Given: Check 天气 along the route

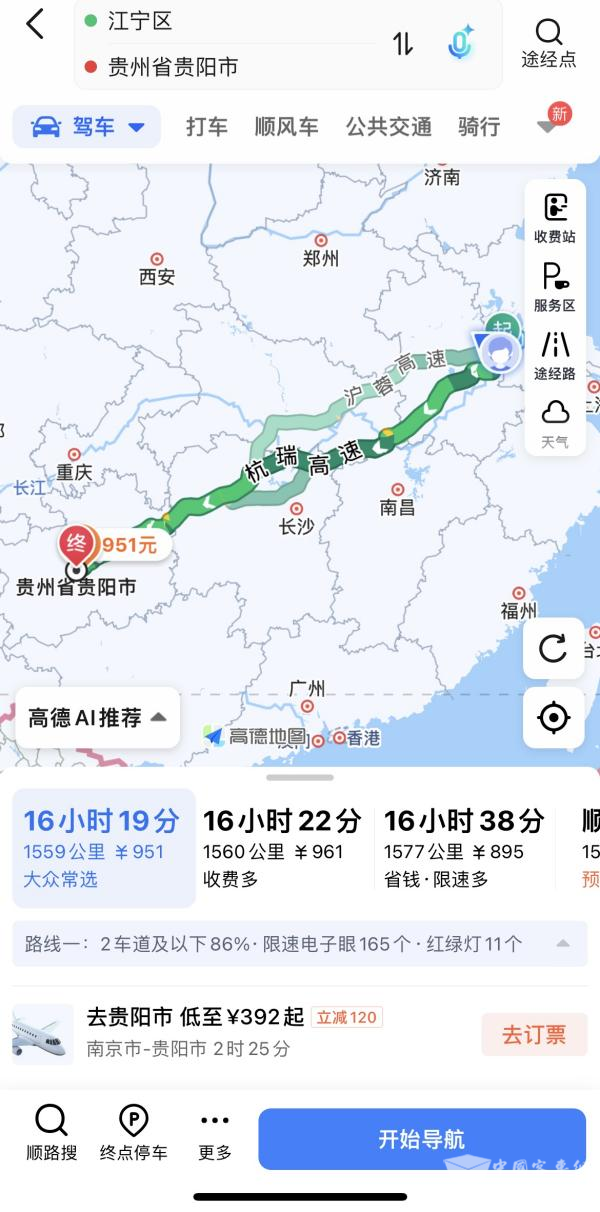Looking at the screenshot, I should [x=554, y=423].
